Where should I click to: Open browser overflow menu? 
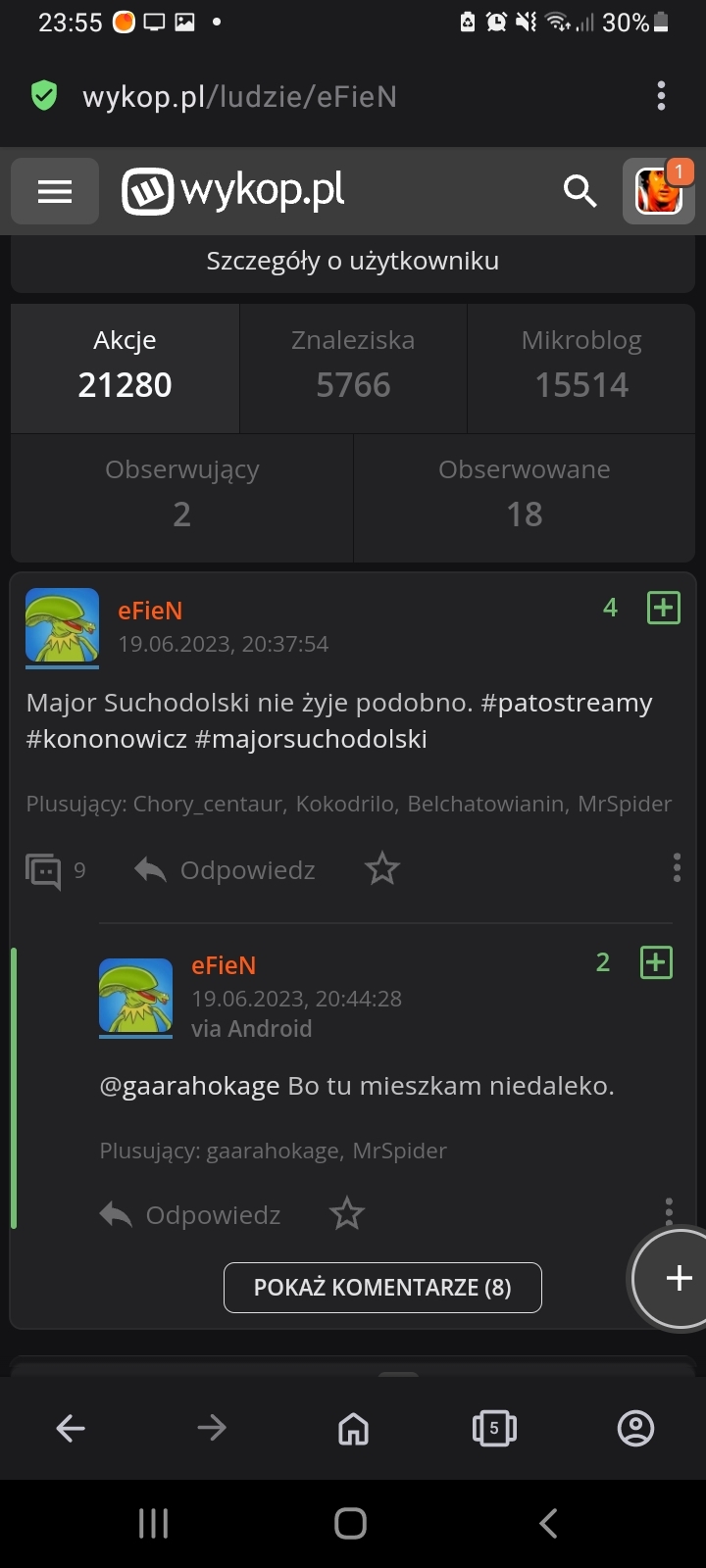662,96
